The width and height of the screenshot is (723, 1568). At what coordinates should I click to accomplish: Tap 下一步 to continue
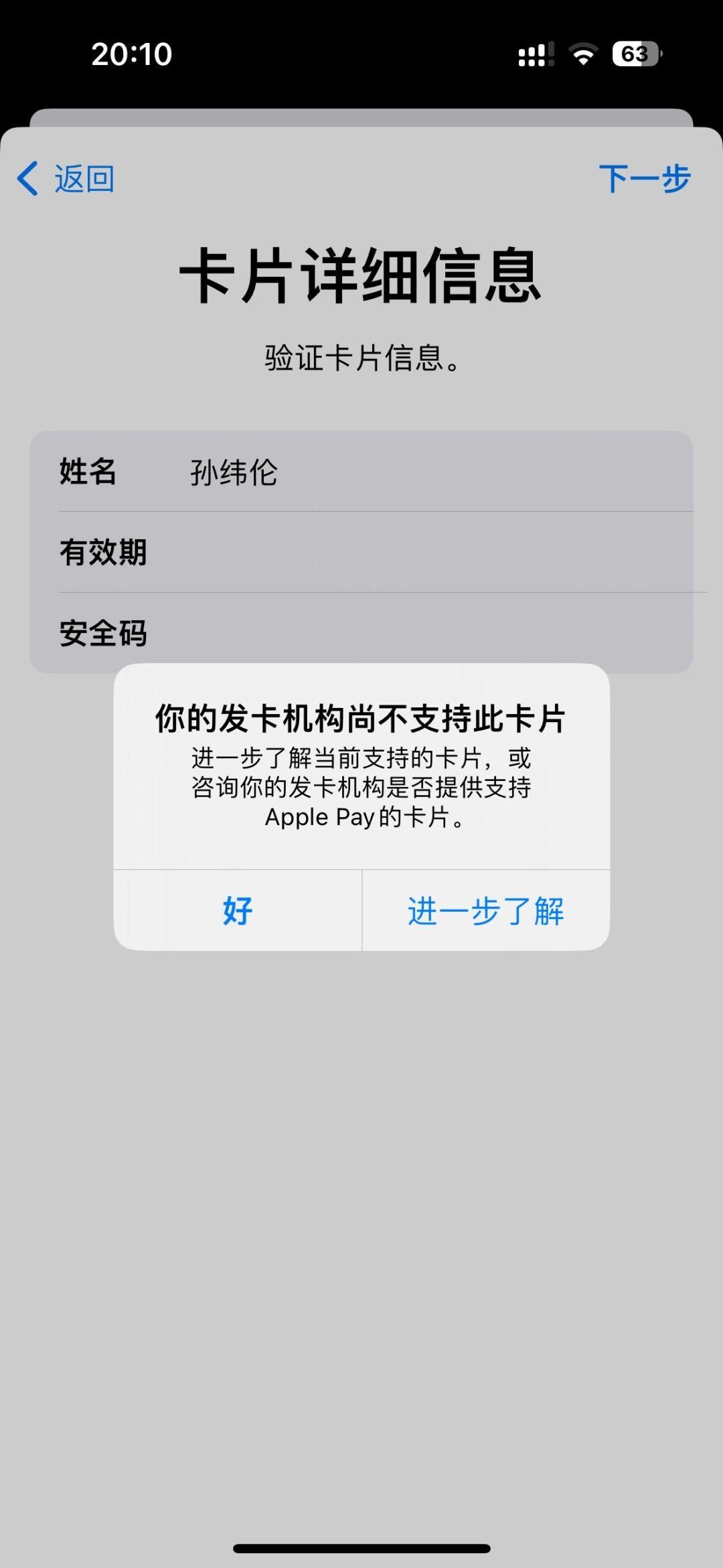click(644, 179)
